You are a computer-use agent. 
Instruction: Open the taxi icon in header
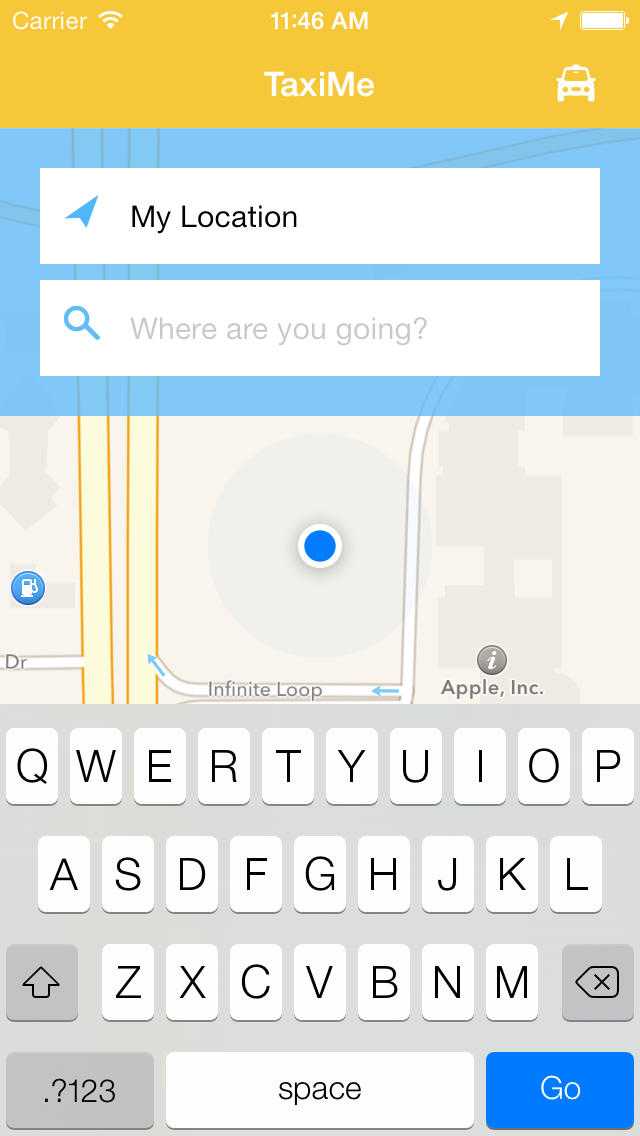click(x=576, y=83)
